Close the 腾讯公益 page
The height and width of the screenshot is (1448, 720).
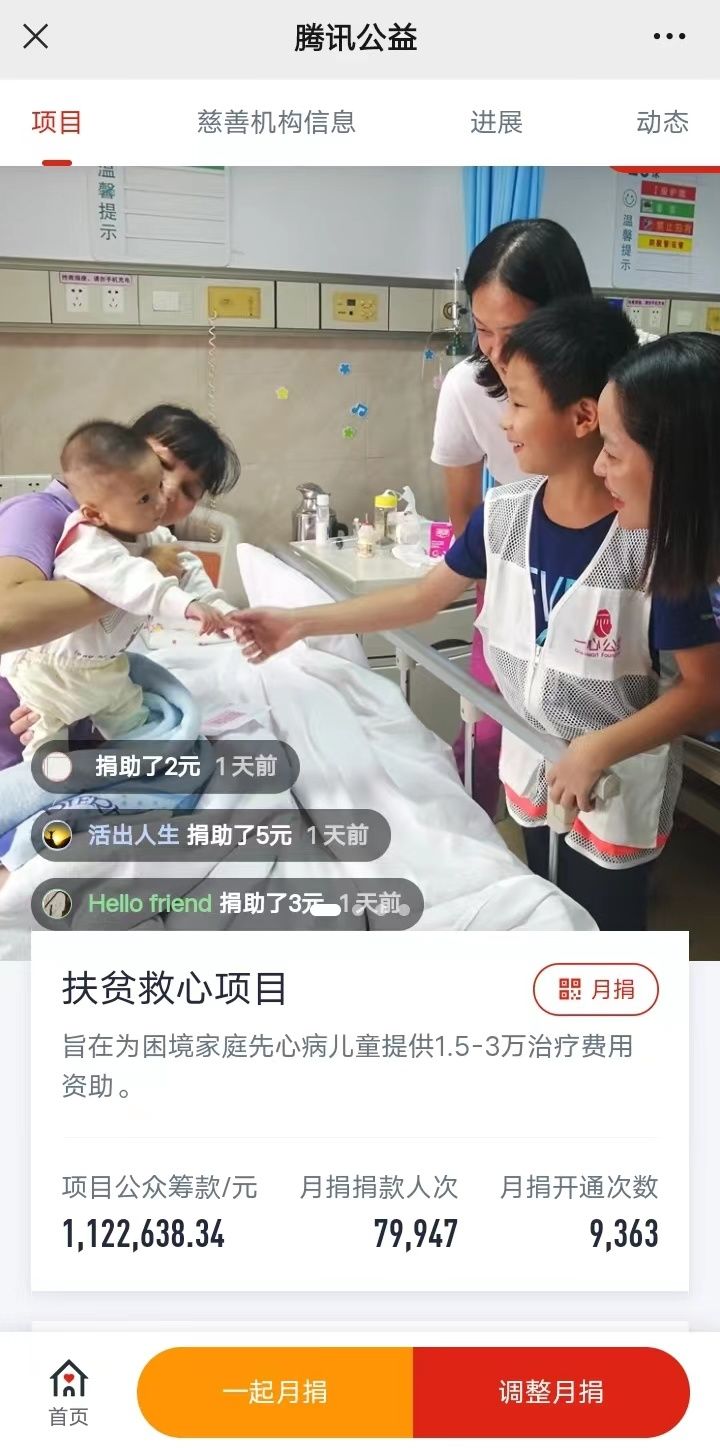36,38
